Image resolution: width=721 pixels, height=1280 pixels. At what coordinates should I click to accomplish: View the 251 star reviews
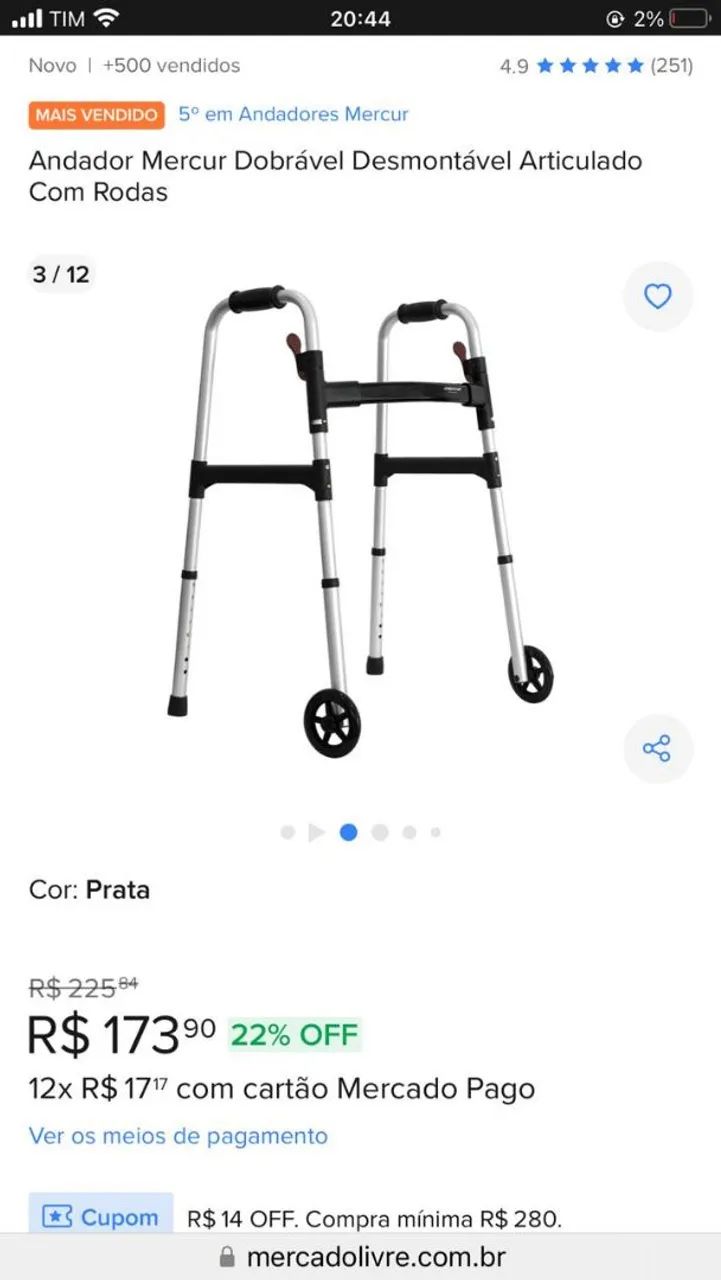(x=596, y=66)
